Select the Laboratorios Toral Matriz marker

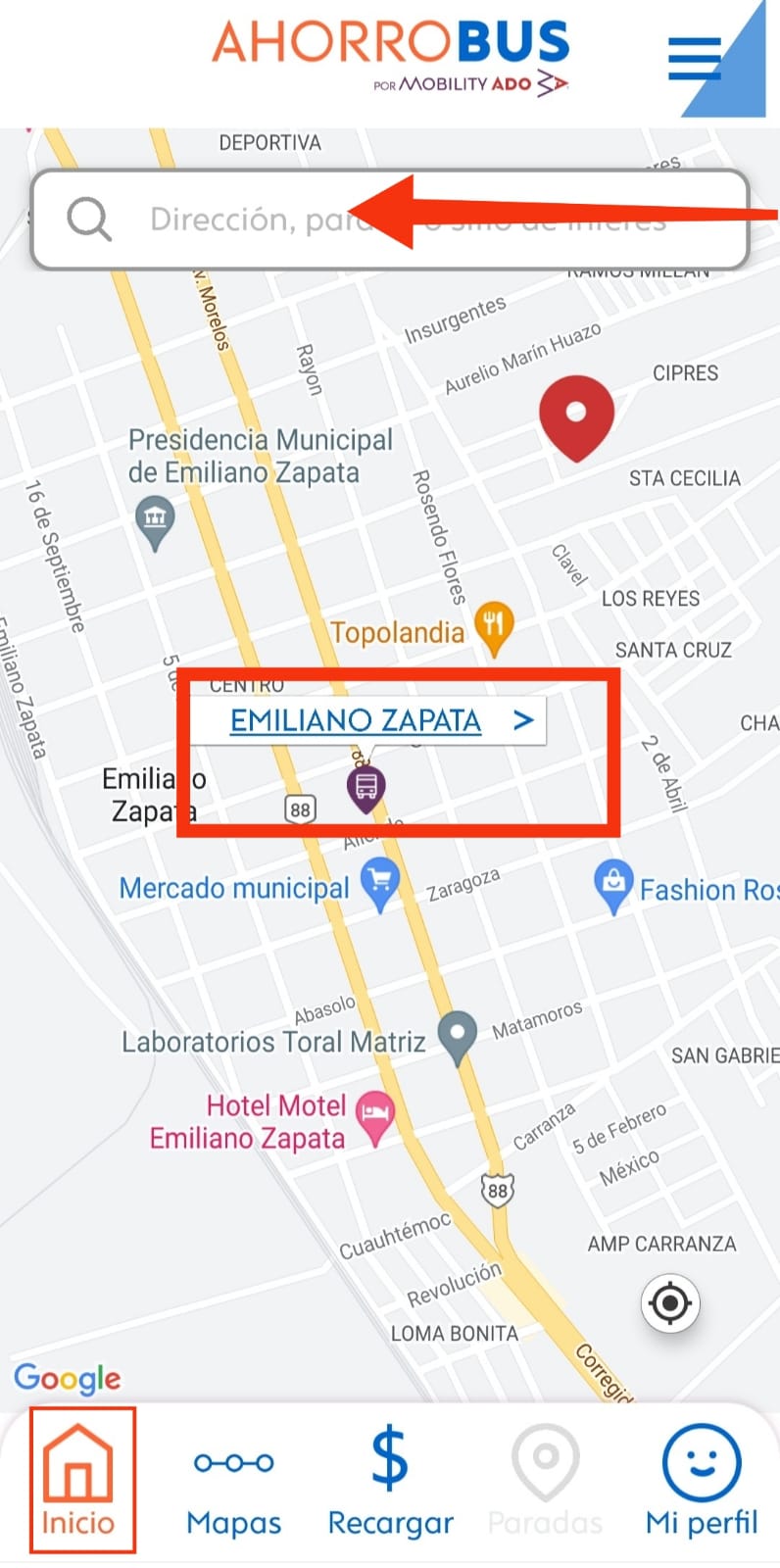click(x=457, y=1035)
